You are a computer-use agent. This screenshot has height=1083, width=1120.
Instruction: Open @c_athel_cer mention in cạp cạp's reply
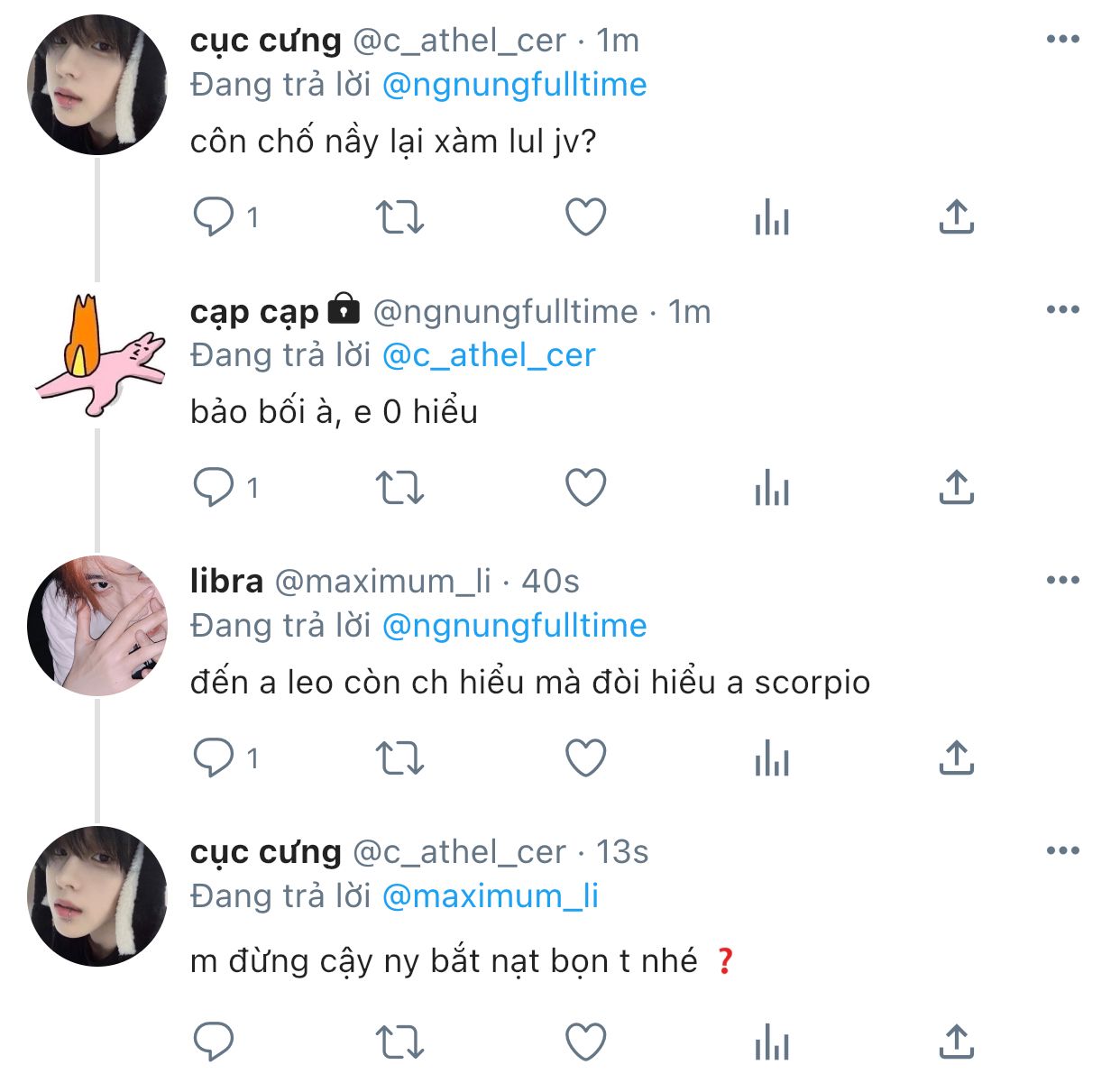coord(488,355)
